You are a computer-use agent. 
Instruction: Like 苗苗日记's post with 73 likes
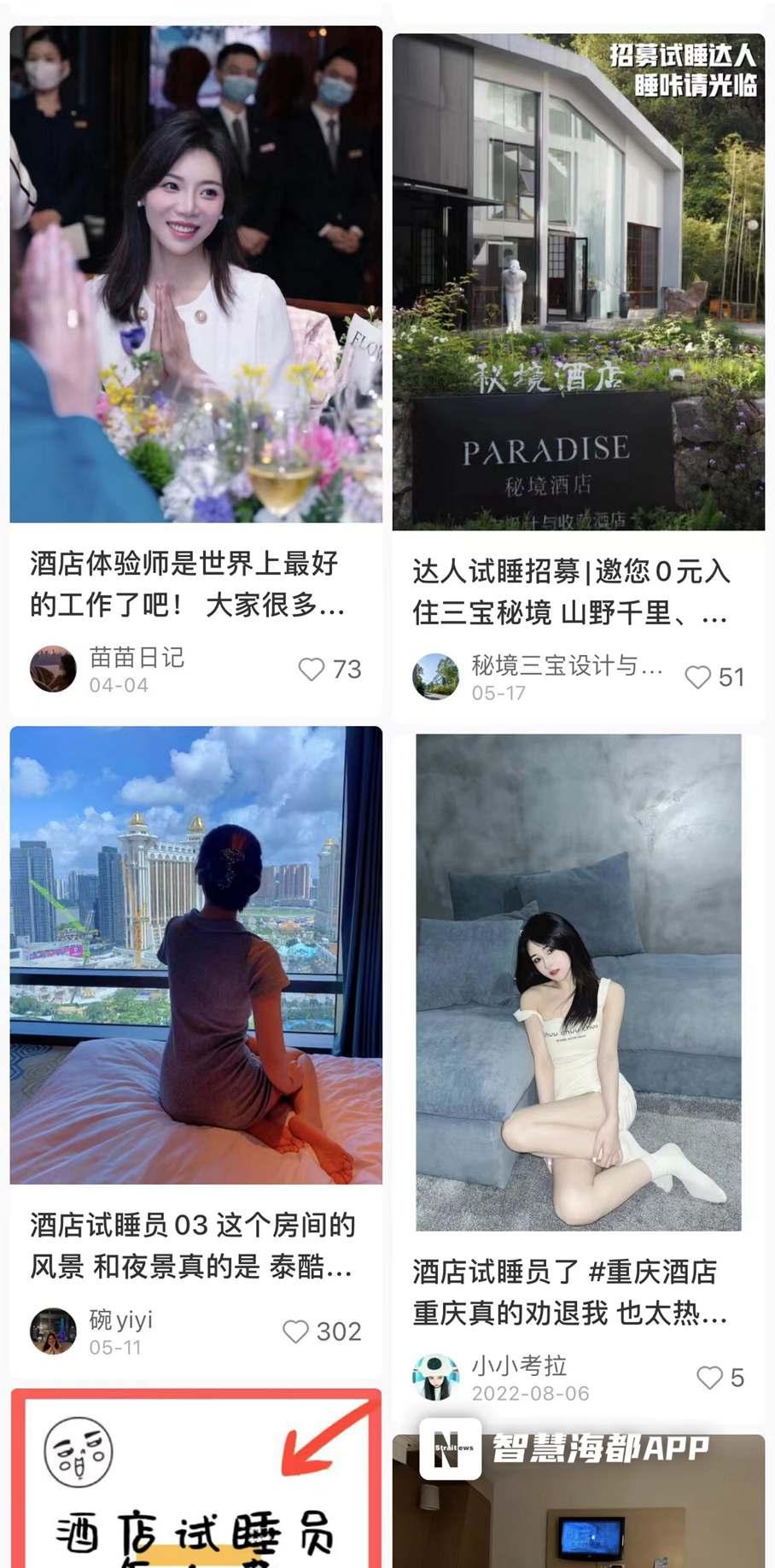pyautogui.click(x=312, y=670)
